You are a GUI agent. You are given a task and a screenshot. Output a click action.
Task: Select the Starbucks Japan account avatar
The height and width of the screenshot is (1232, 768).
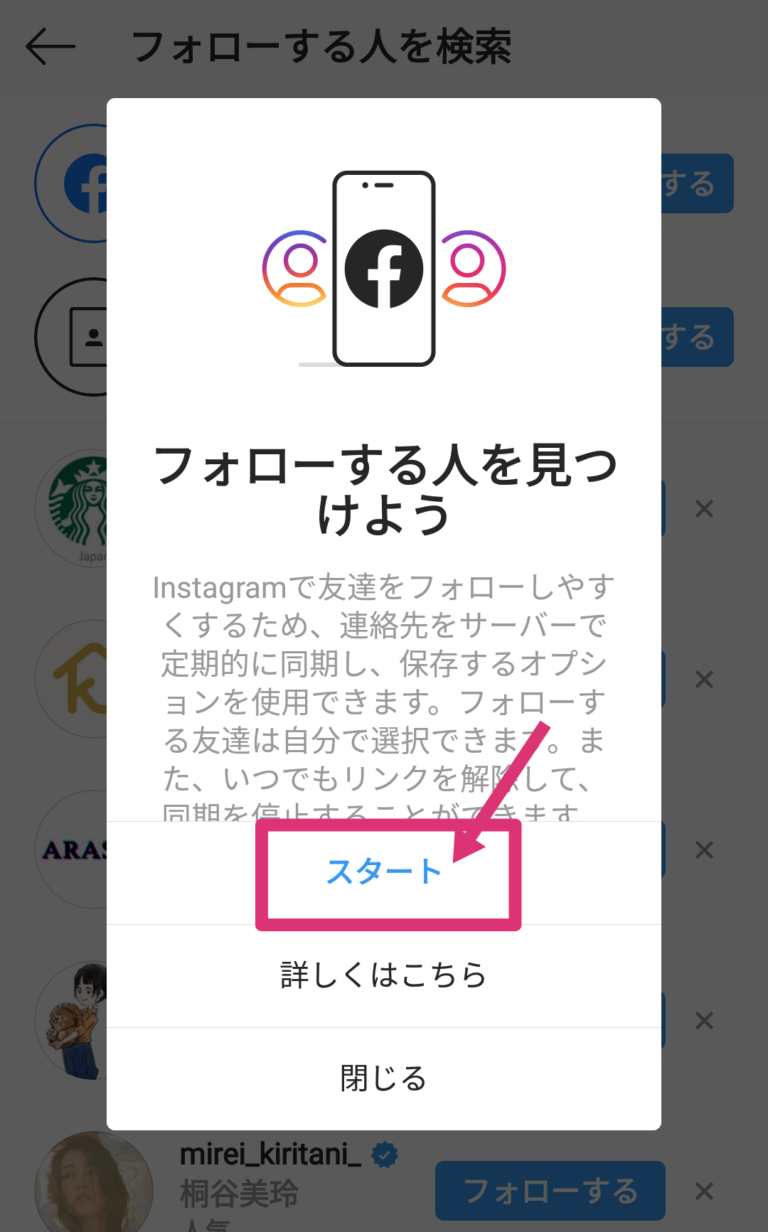point(93,507)
